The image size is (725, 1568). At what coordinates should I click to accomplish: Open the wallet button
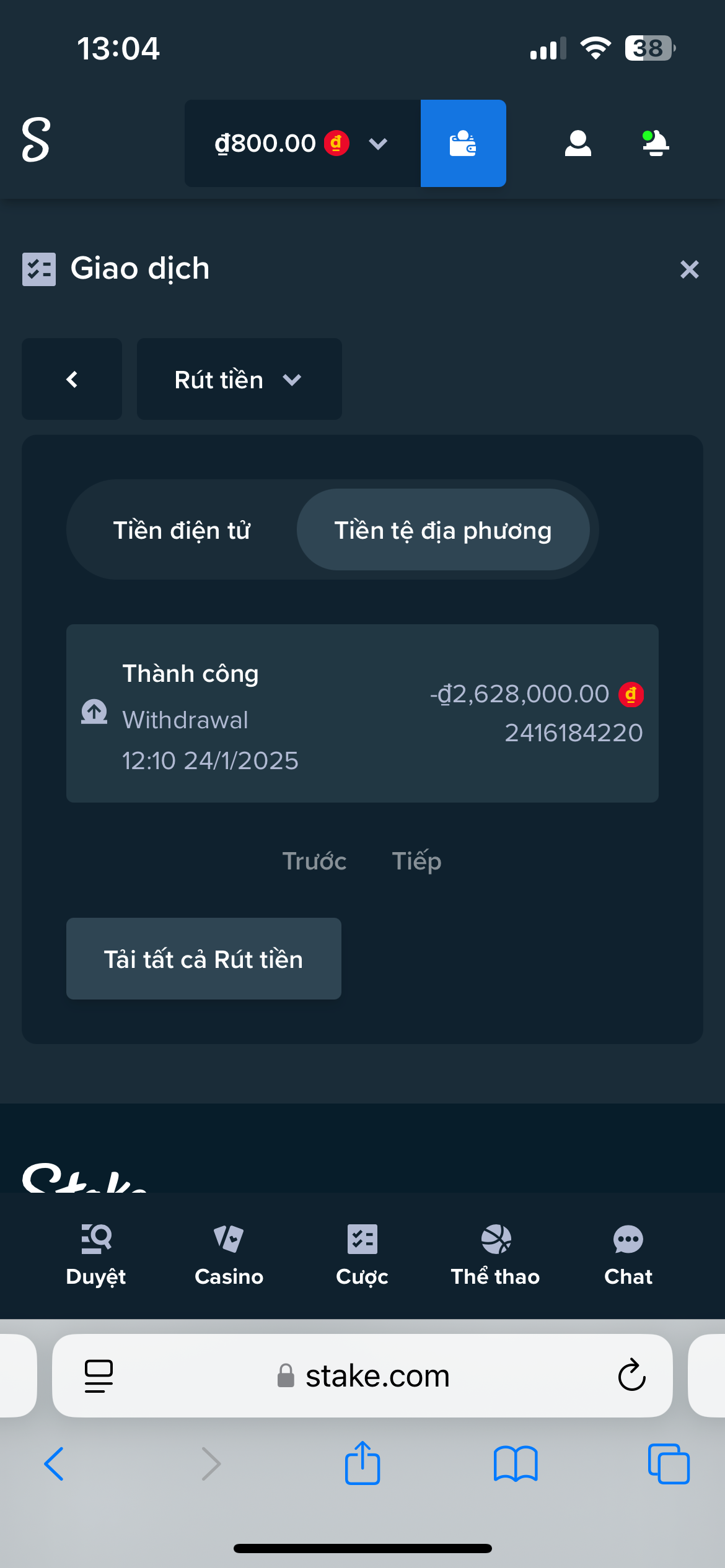click(463, 143)
